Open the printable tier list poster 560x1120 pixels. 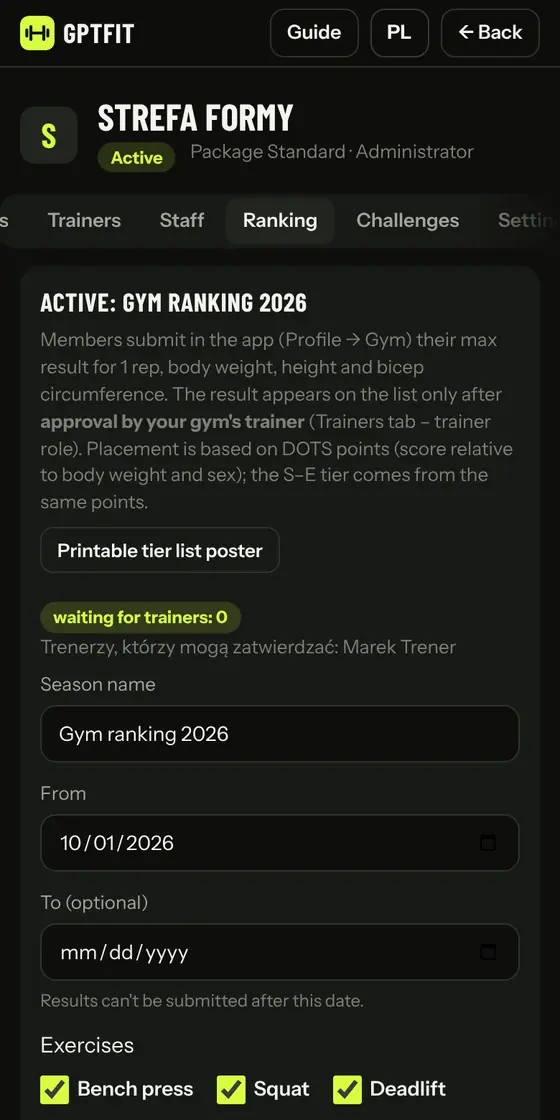(x=160, y=551)
